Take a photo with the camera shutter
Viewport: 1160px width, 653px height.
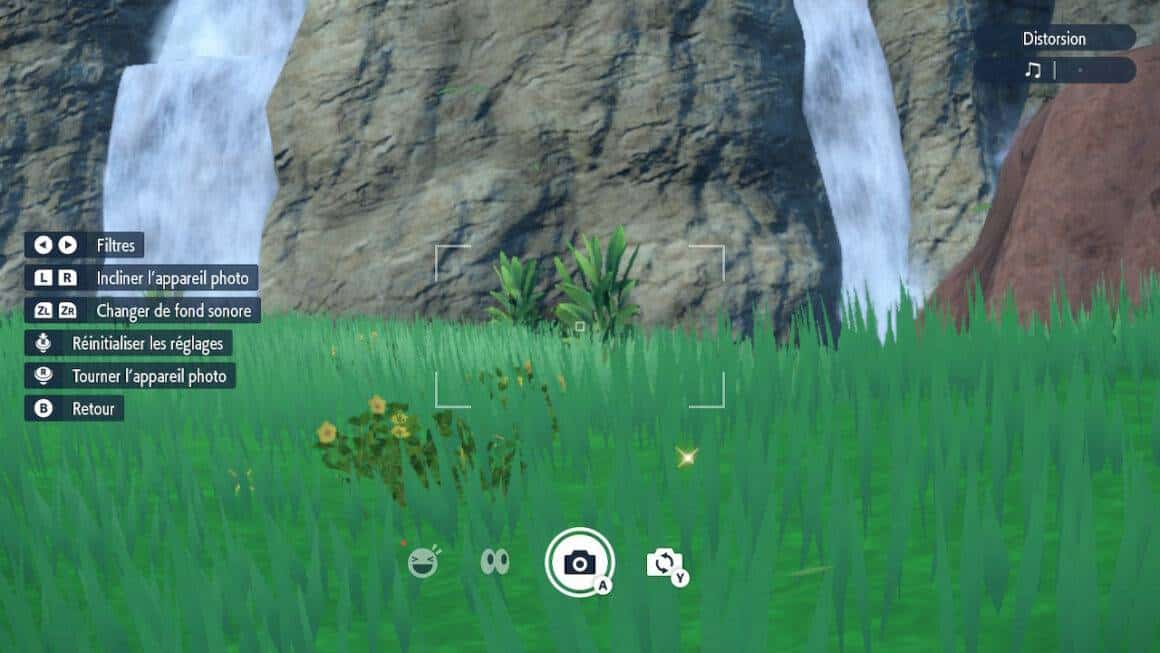579,562
